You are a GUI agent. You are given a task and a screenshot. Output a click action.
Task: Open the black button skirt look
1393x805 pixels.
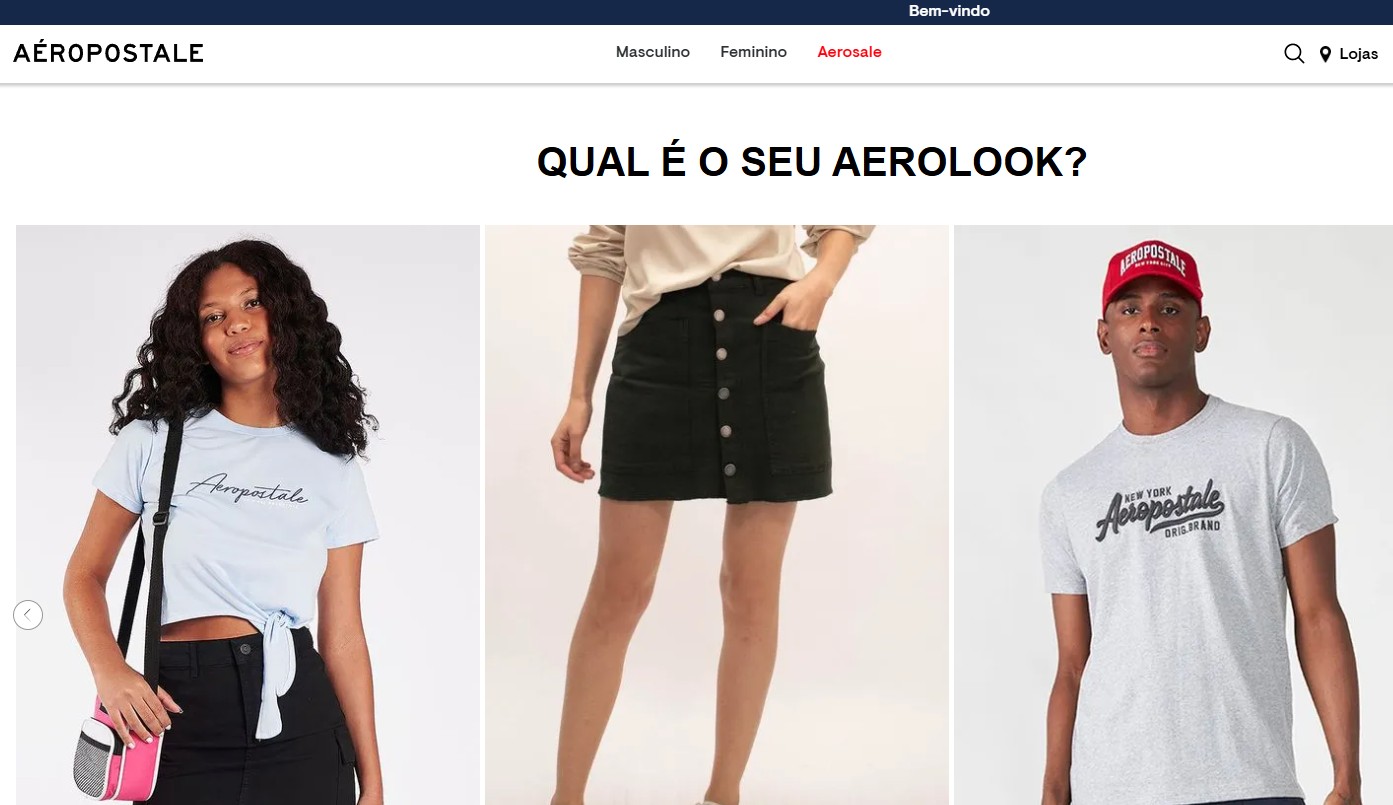[x=716, y=514]
